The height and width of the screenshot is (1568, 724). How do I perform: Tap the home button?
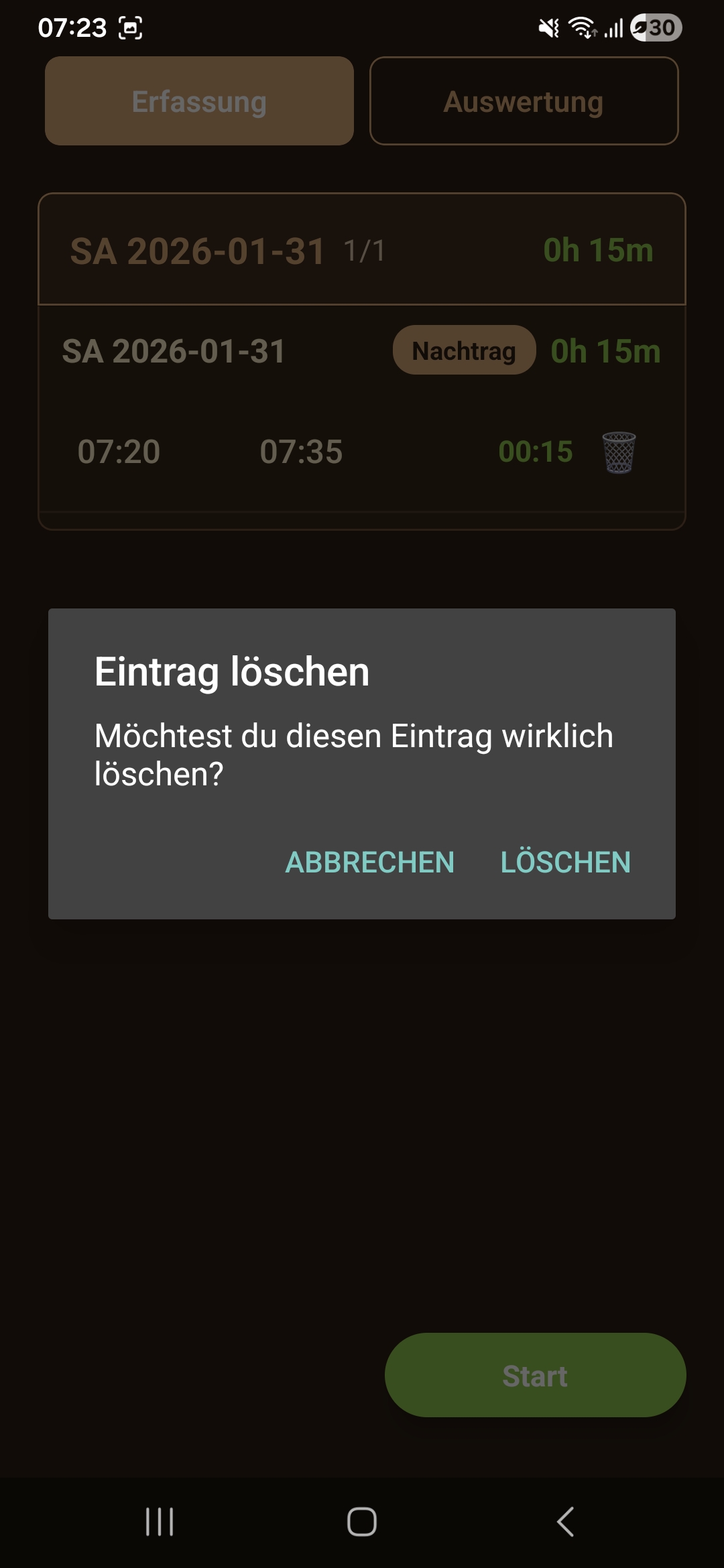tap(362, 1520)
